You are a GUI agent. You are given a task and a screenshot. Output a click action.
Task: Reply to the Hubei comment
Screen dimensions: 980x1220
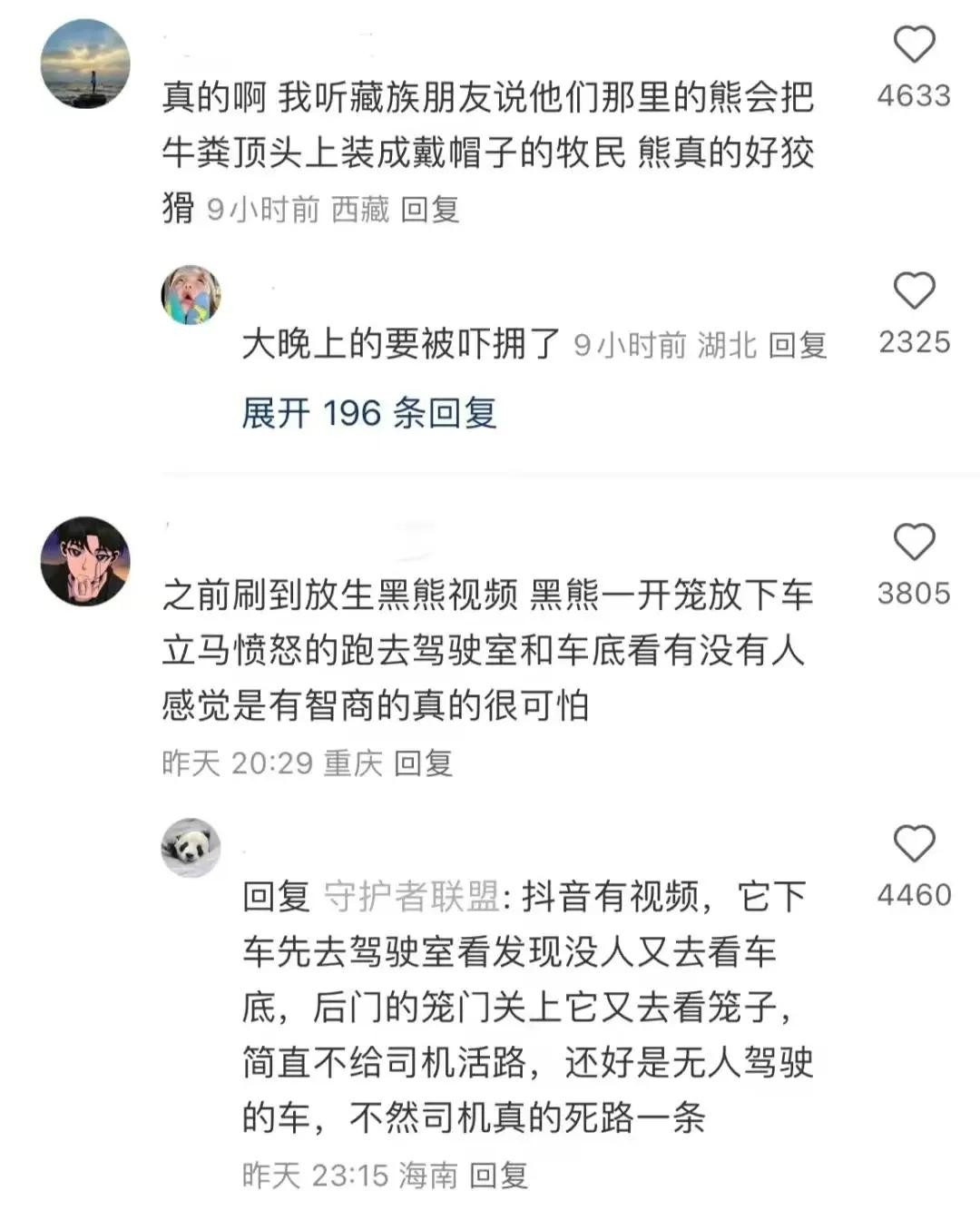point(797,345)
